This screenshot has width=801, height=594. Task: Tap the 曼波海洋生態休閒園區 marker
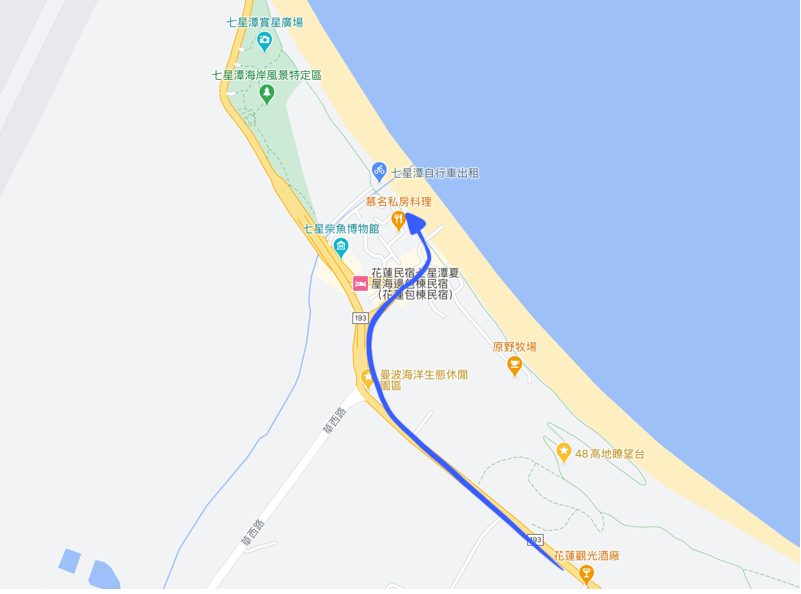pos(368,379)
